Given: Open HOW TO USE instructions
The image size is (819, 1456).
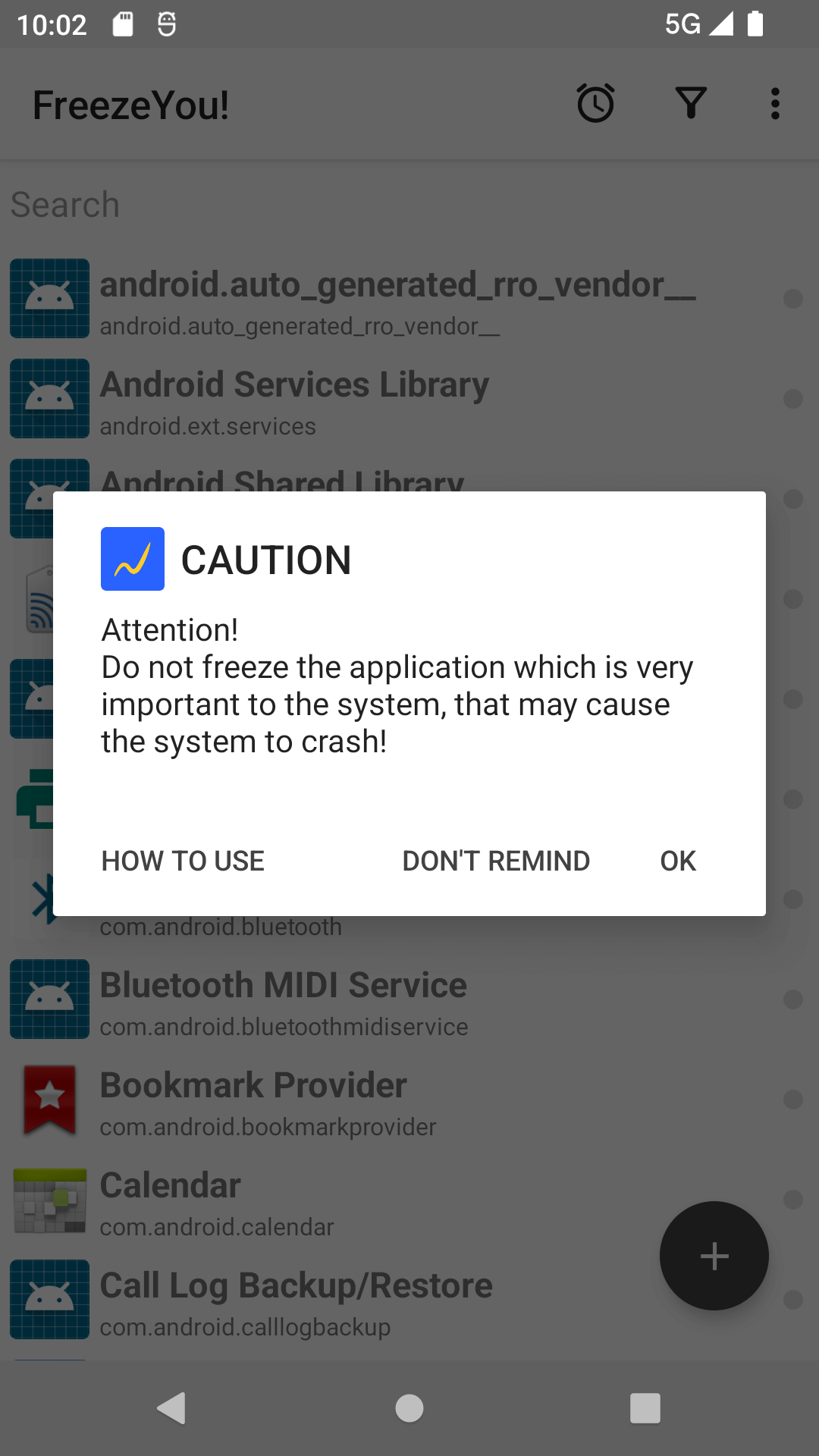Looking at the screenshot, I should tap(183, 861).
